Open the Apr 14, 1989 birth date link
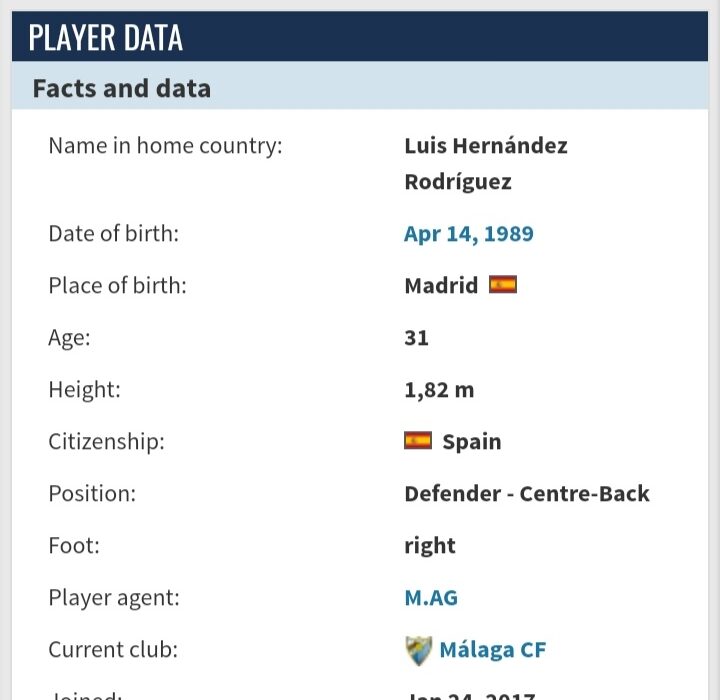Viewport: 720px width, 700px height. coord(468,234)
